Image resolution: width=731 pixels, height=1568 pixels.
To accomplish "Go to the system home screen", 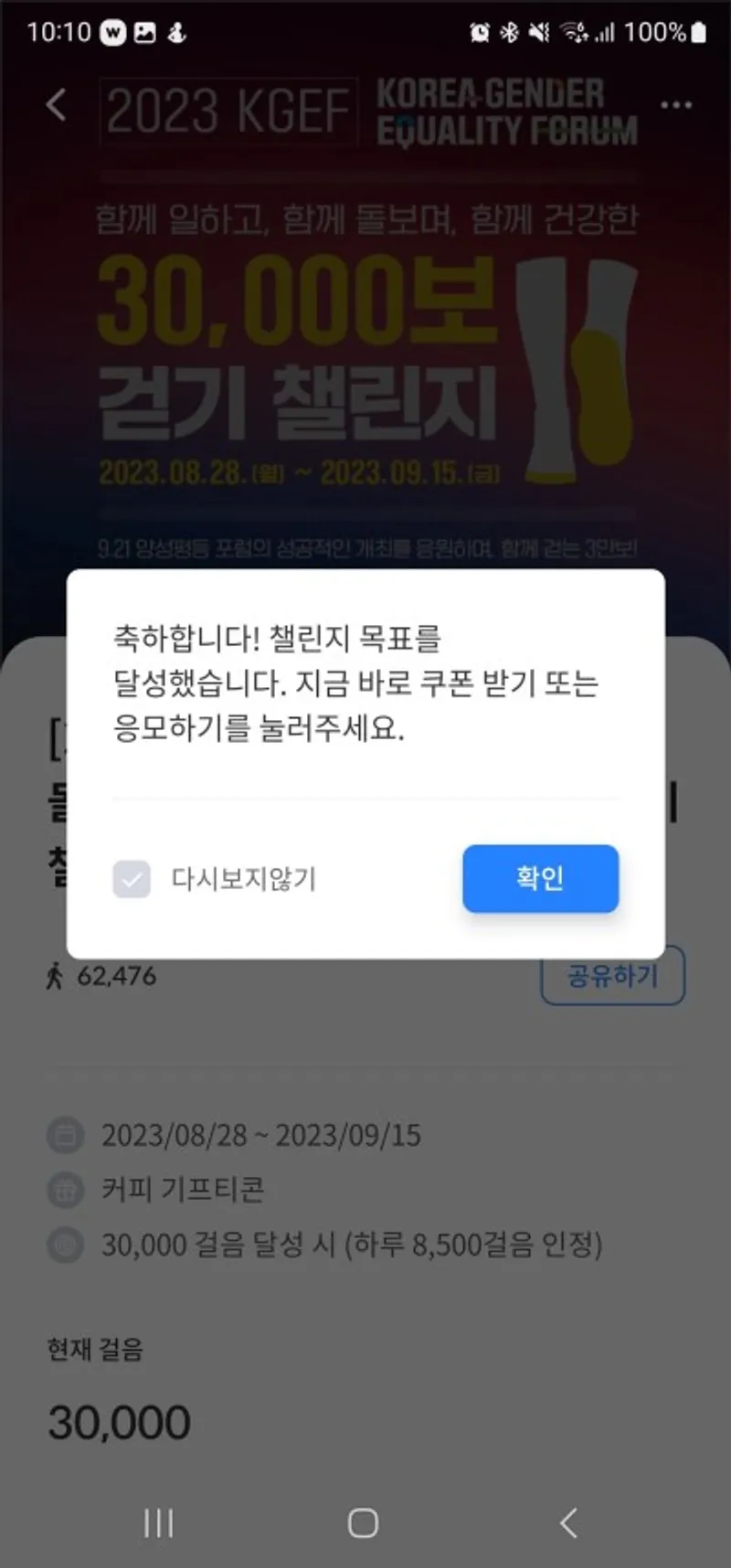I will [x=363, y=1522].
